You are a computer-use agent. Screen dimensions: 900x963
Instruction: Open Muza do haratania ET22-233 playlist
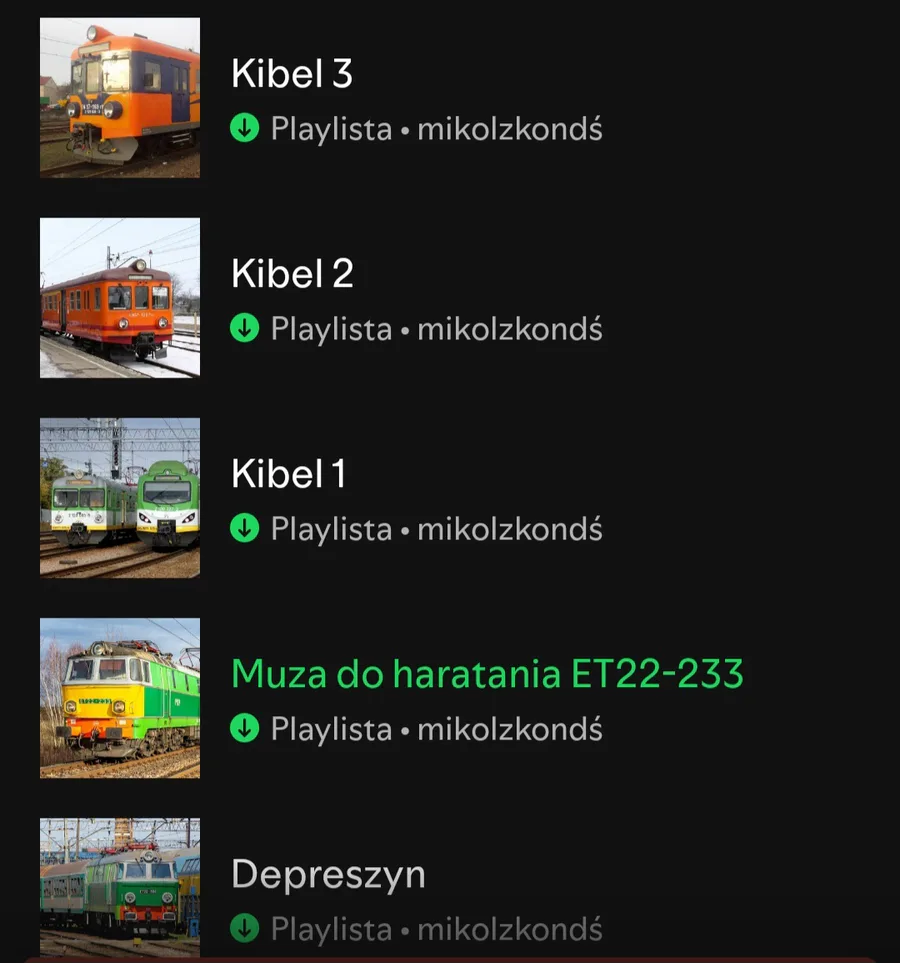(486, 675)
